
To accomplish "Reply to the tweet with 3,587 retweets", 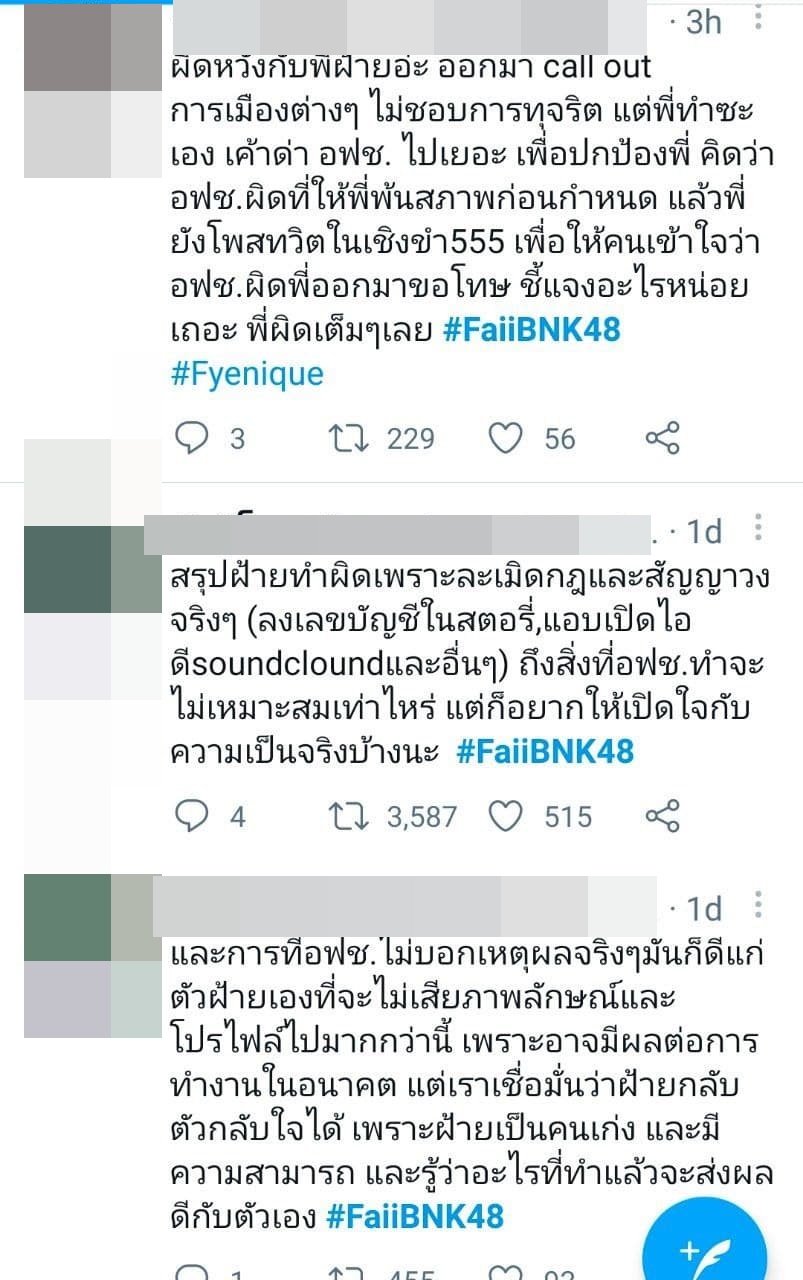I will click(190, 816).
